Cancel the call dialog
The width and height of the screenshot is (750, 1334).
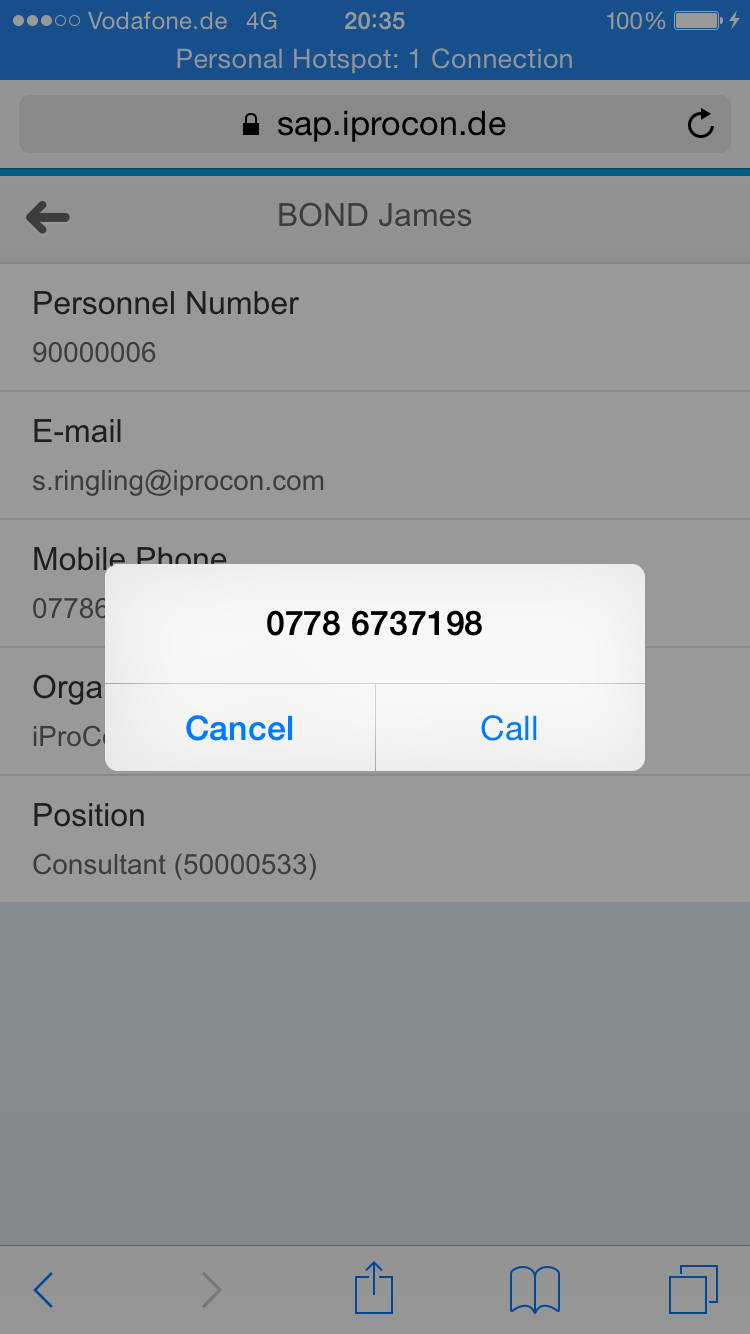pos(240,728)
